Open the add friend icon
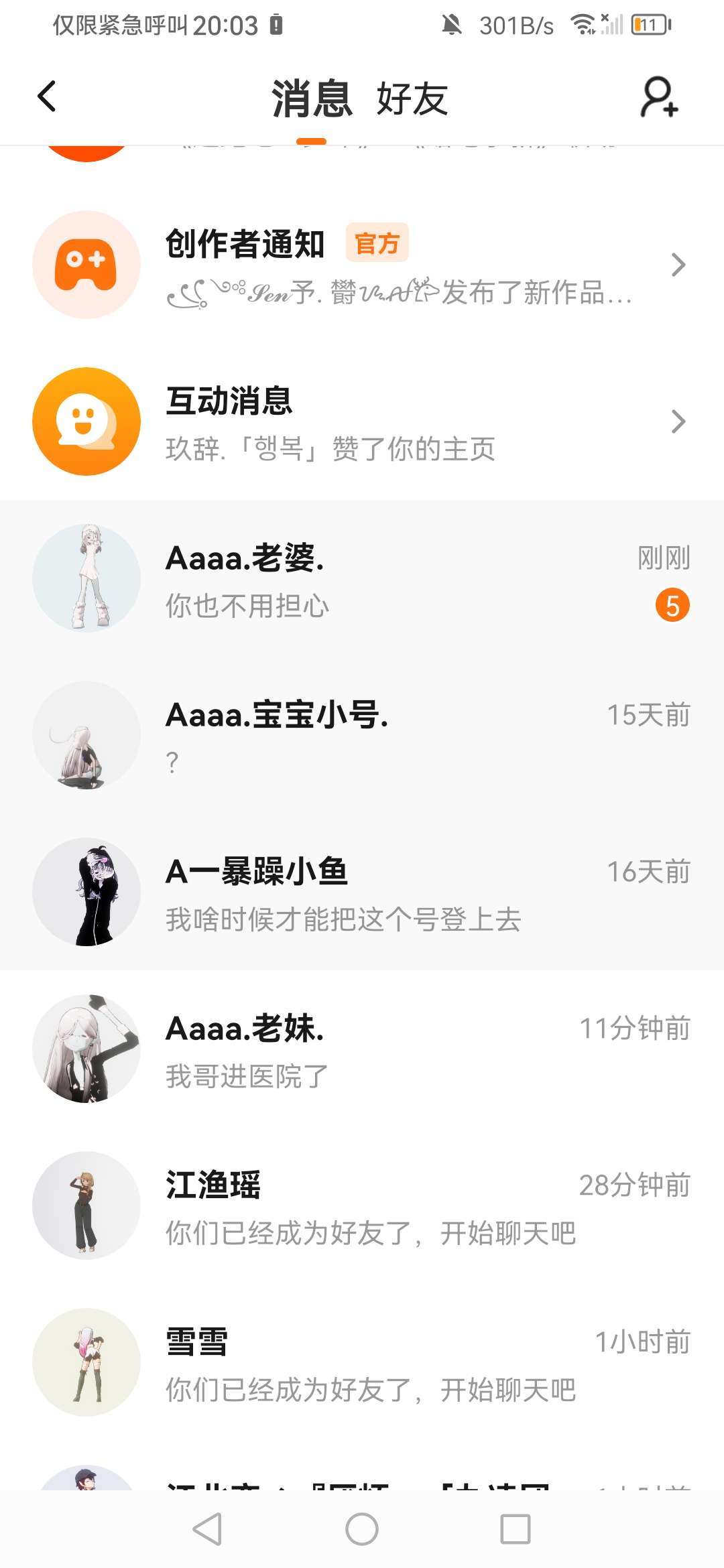This screenshot has width=724, height=1568. coord(659,97)
